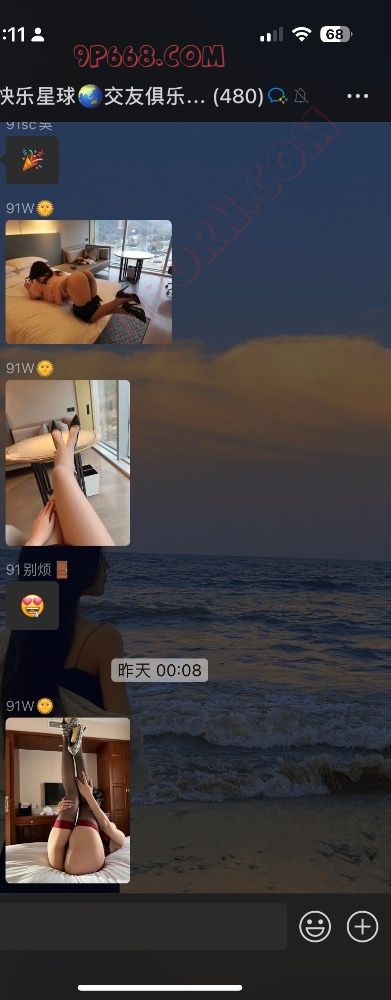Open the group chat overflow menu
Screen dimensions: 391x1000
(x=357, y=96)
